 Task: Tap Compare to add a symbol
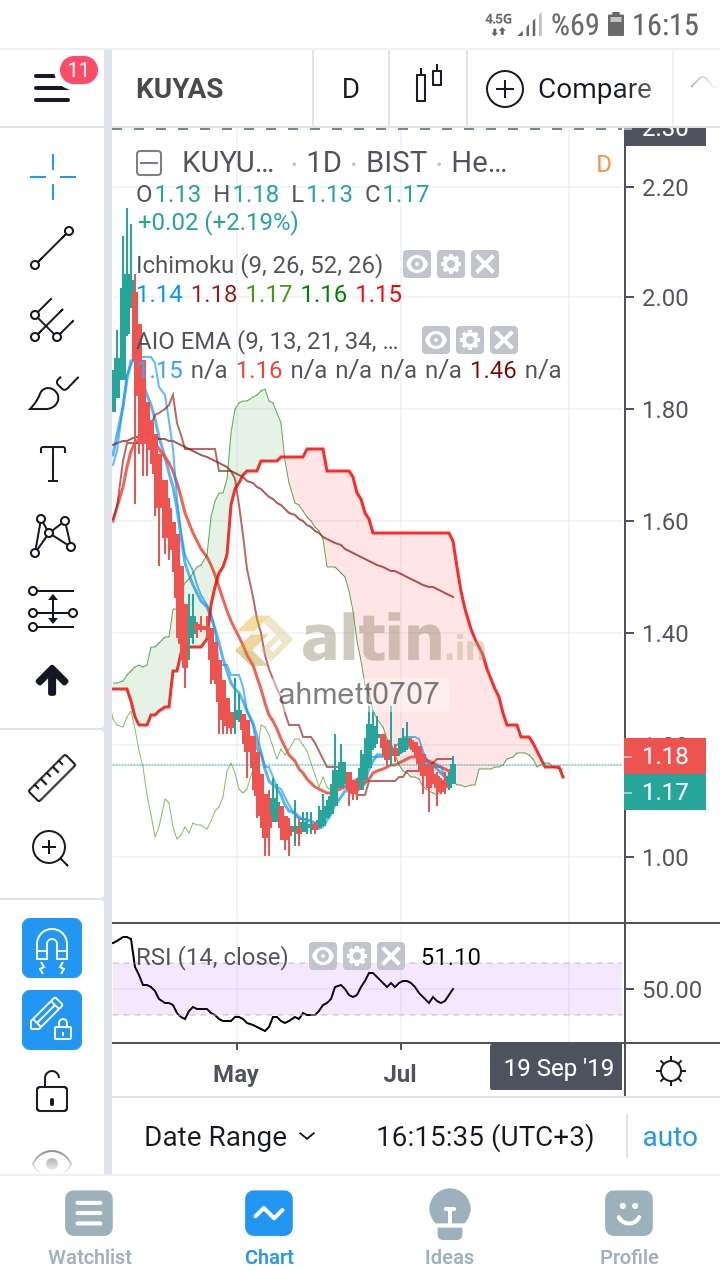[x=568, y=89]
